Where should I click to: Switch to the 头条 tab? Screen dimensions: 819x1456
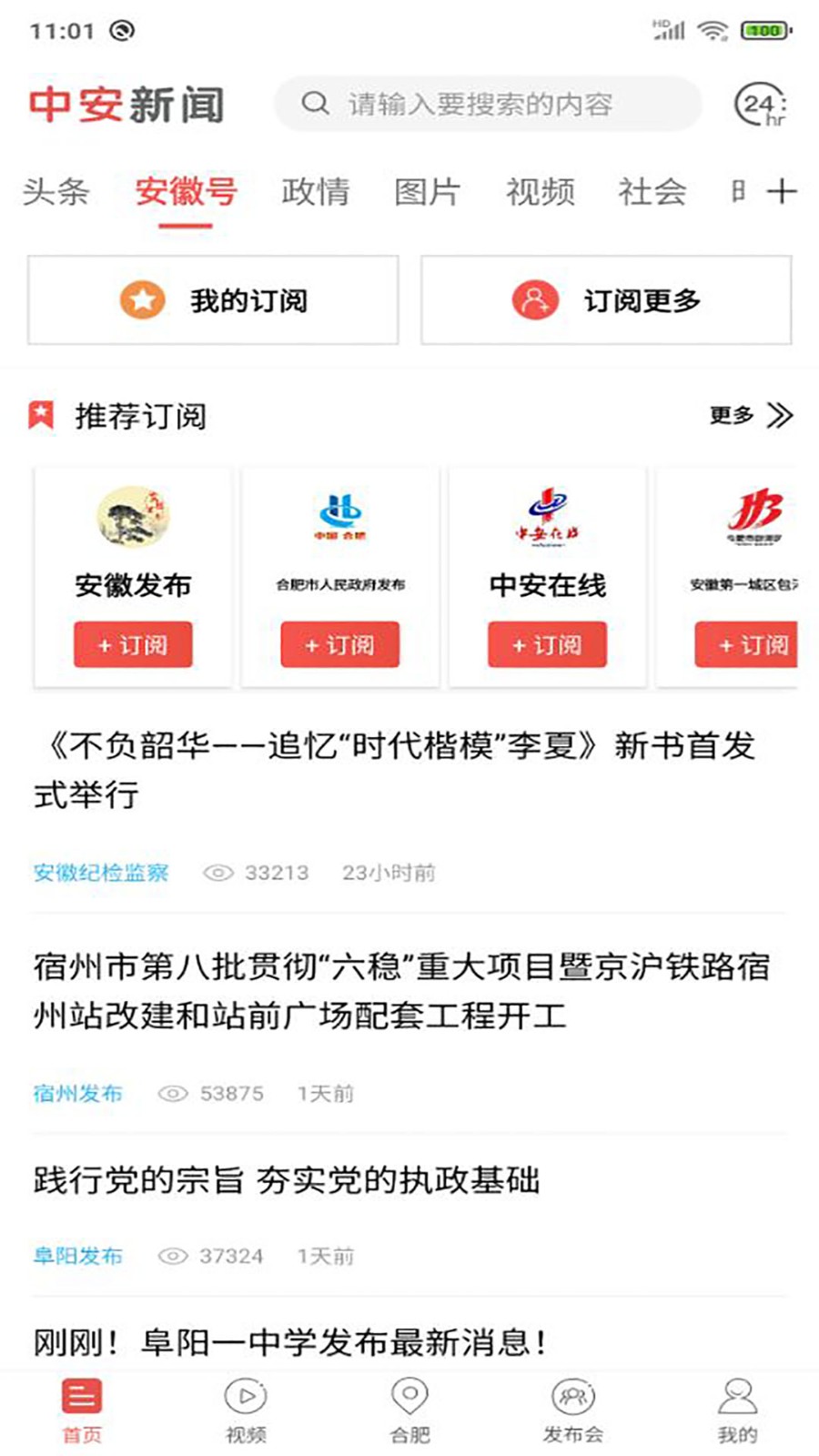pos(56,191)
